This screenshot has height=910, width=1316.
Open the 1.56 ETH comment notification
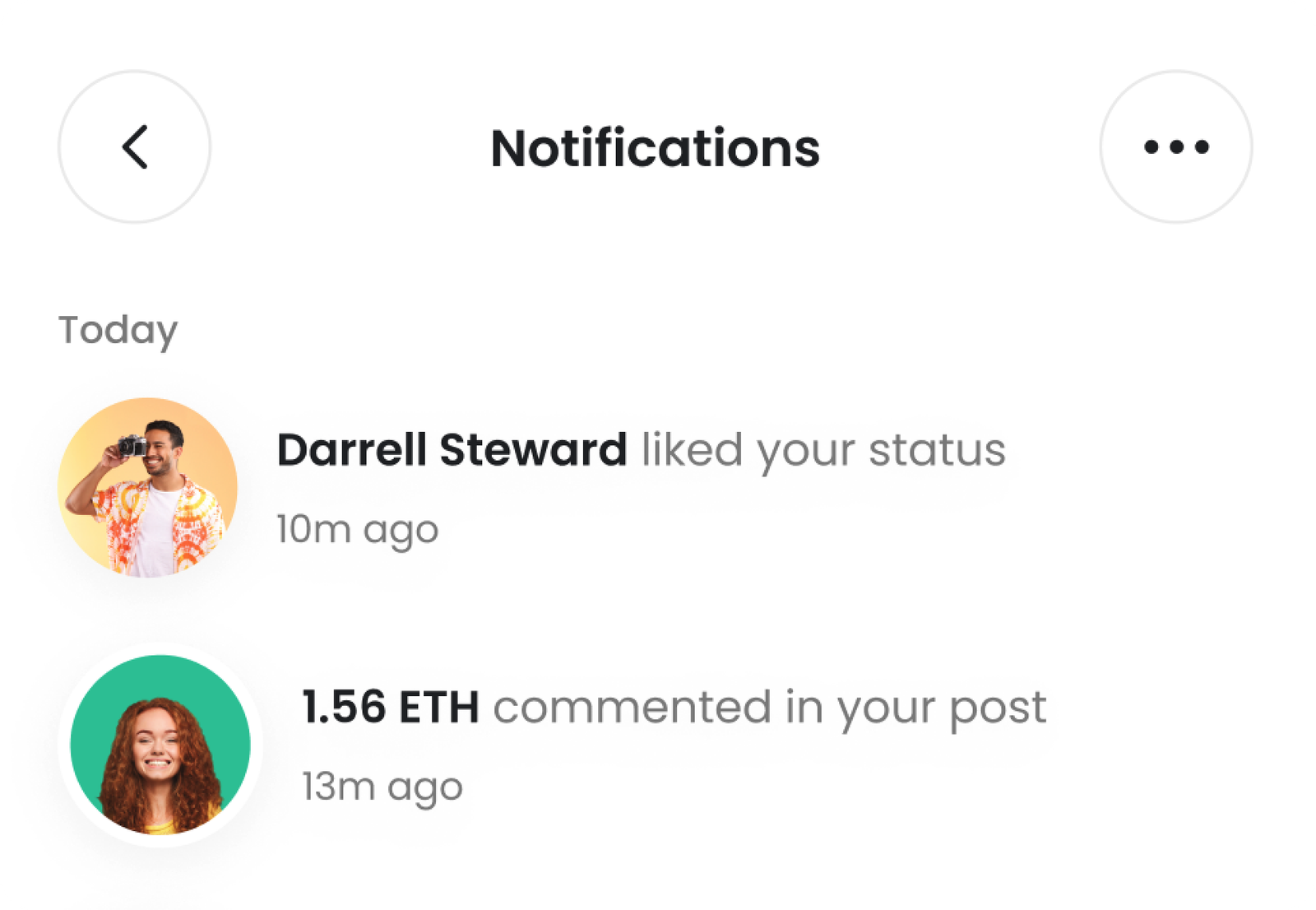coord(673,708)
